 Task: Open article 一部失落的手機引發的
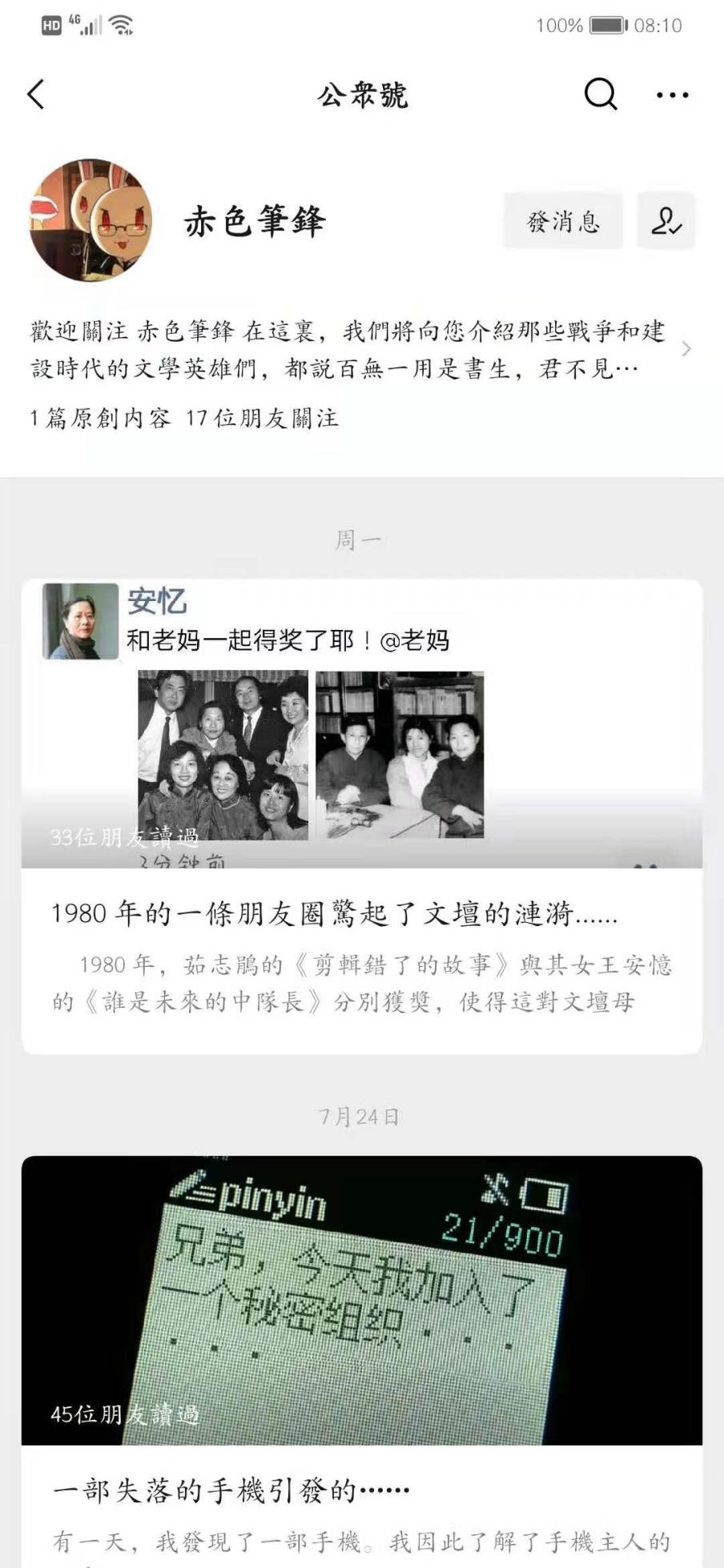click(231, 1490)
